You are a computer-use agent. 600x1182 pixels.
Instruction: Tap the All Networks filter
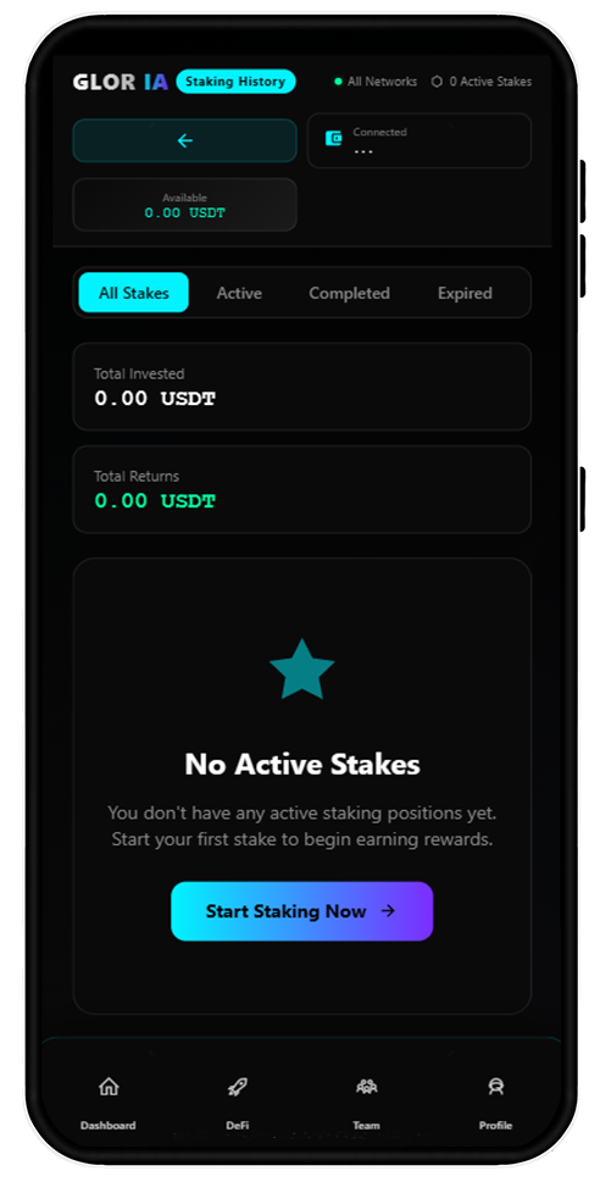point(376,82)
